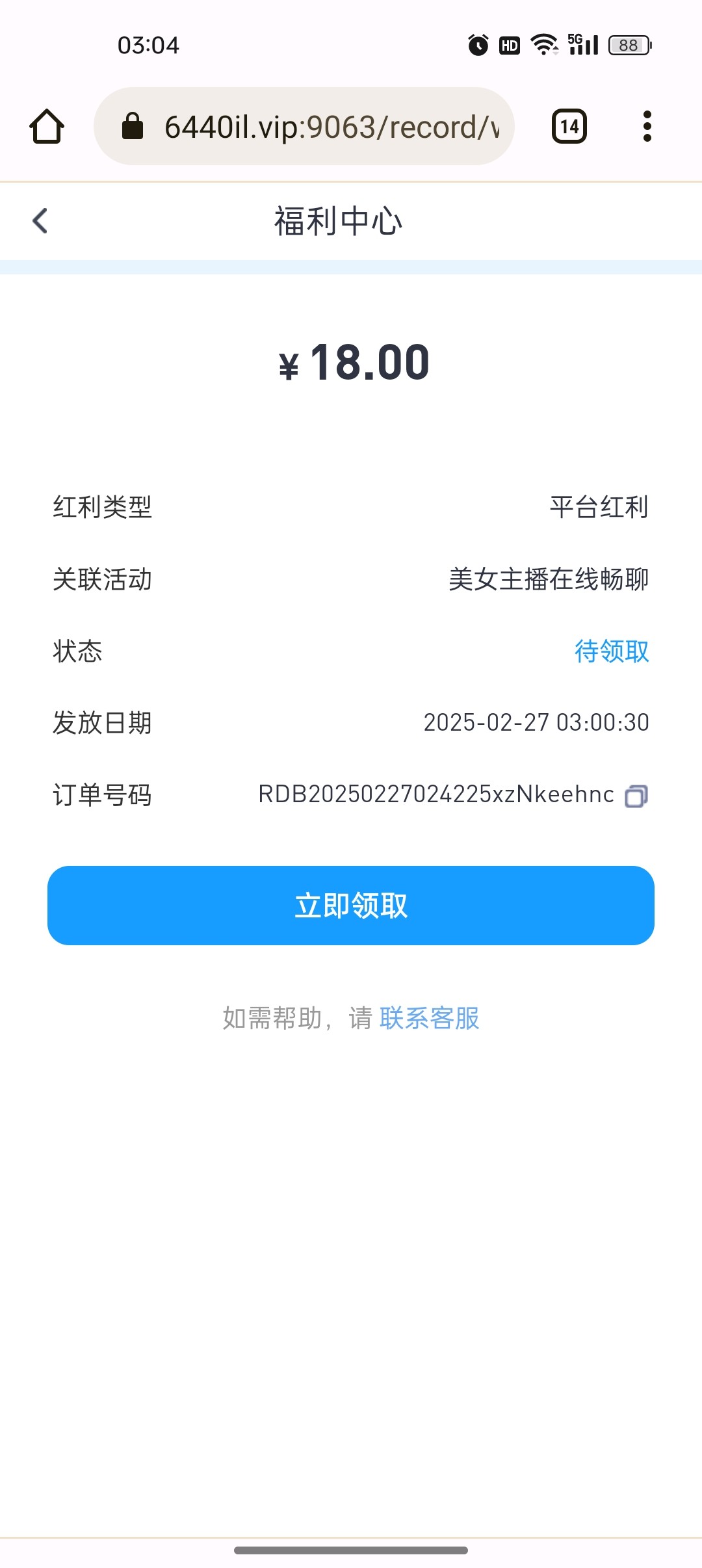Viewport: 702px width, 1568px height.
Task: Copy the order number
Action: 636,796
